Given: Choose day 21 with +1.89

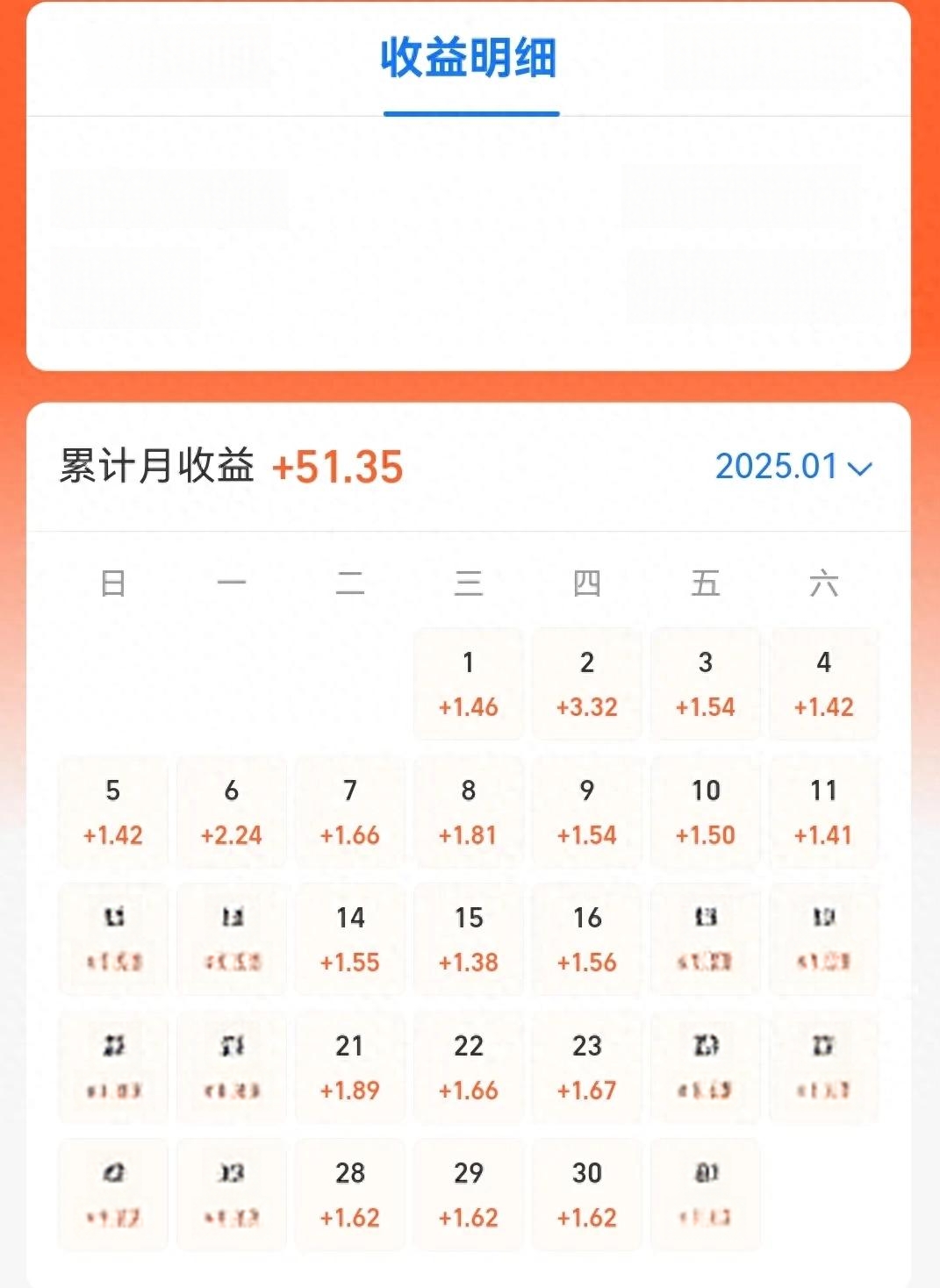Looking at the screenshot, I should pyautogui.click(x=349, y=1068).
